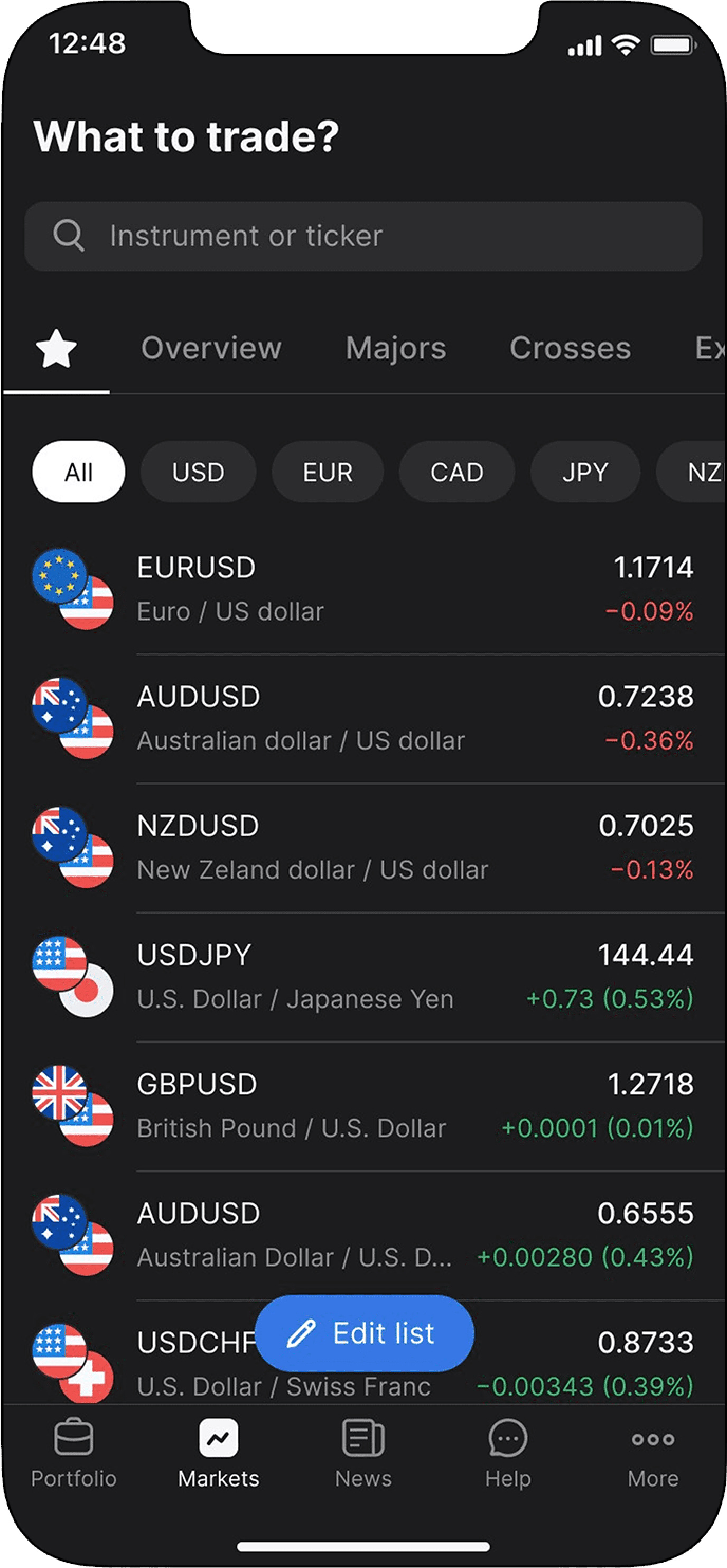Filter the list by USD

coord(198,472)
